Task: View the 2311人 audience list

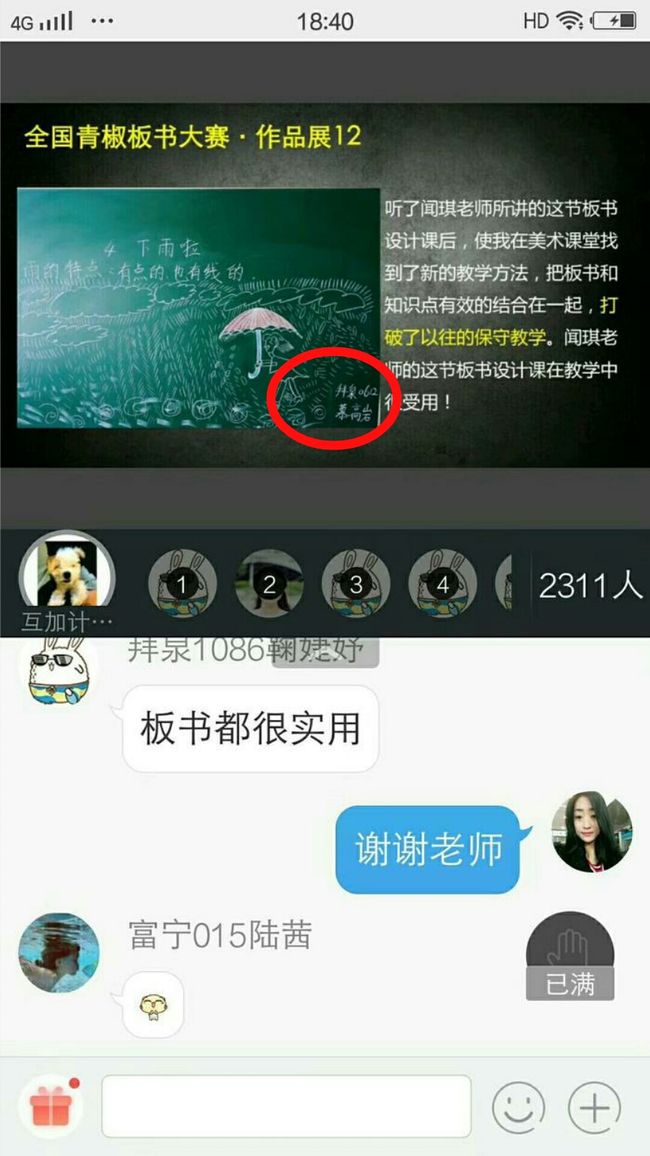Action: 590,586
